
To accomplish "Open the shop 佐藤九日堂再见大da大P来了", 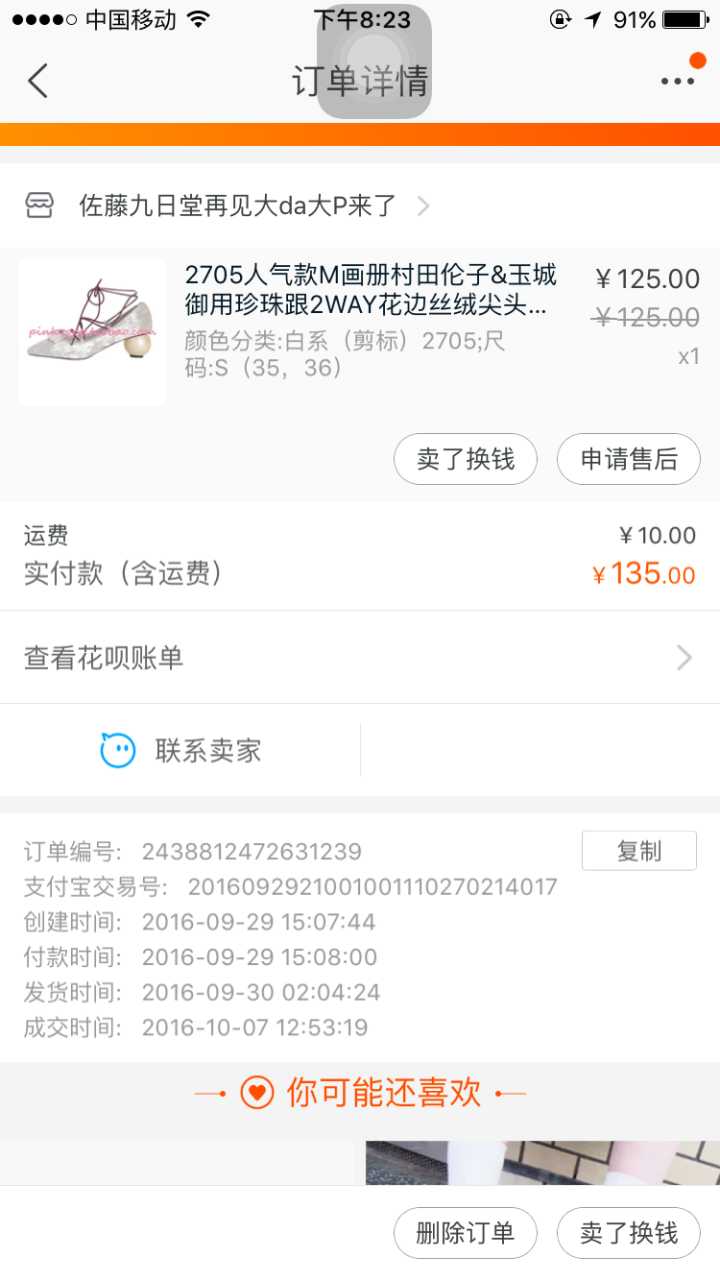I will [x=240, y=206].
